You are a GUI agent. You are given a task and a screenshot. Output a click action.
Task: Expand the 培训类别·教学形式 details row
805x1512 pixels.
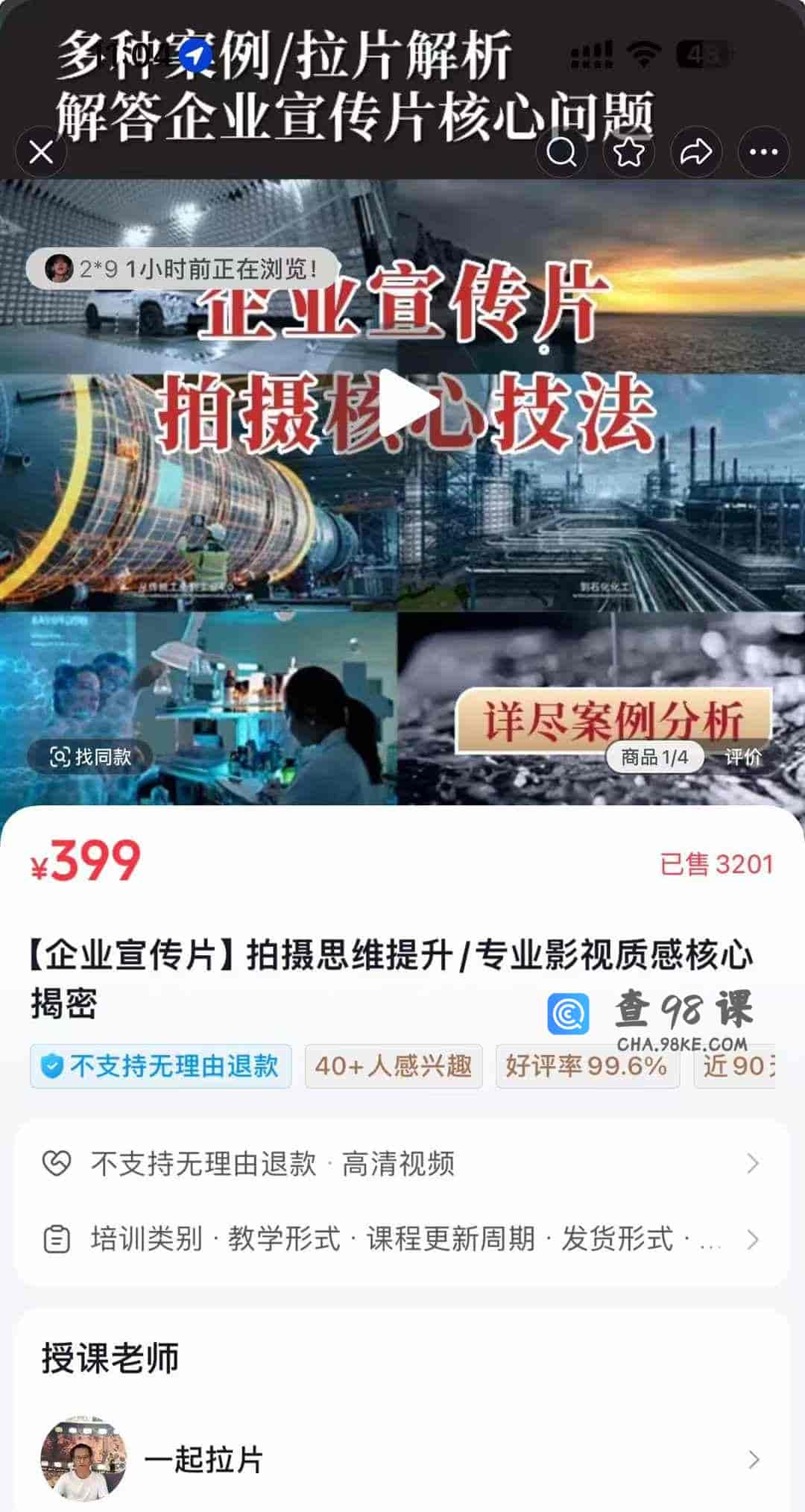click(402, 1240)
